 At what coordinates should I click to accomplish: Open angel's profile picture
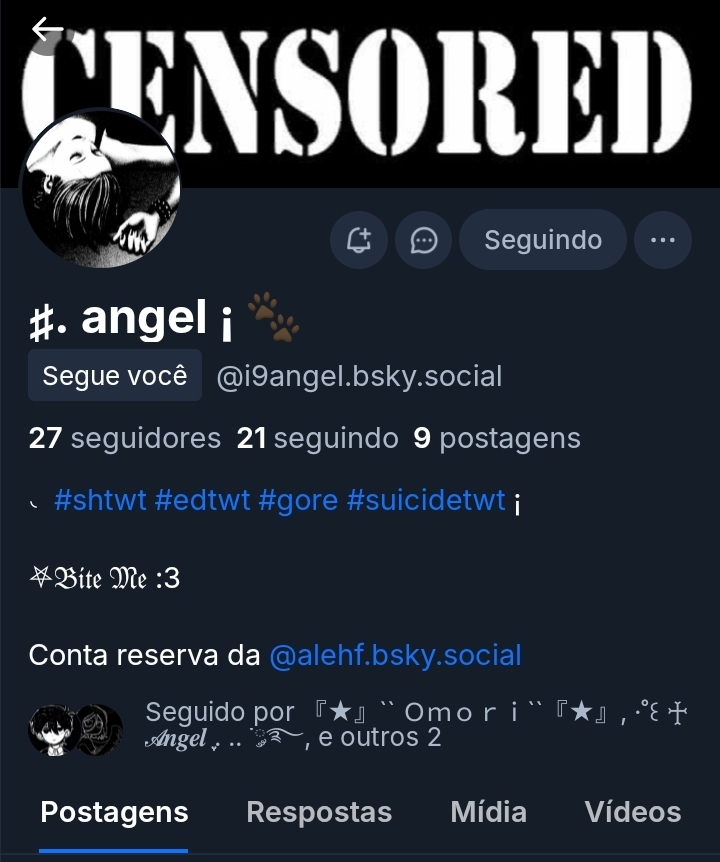point(100,189)
